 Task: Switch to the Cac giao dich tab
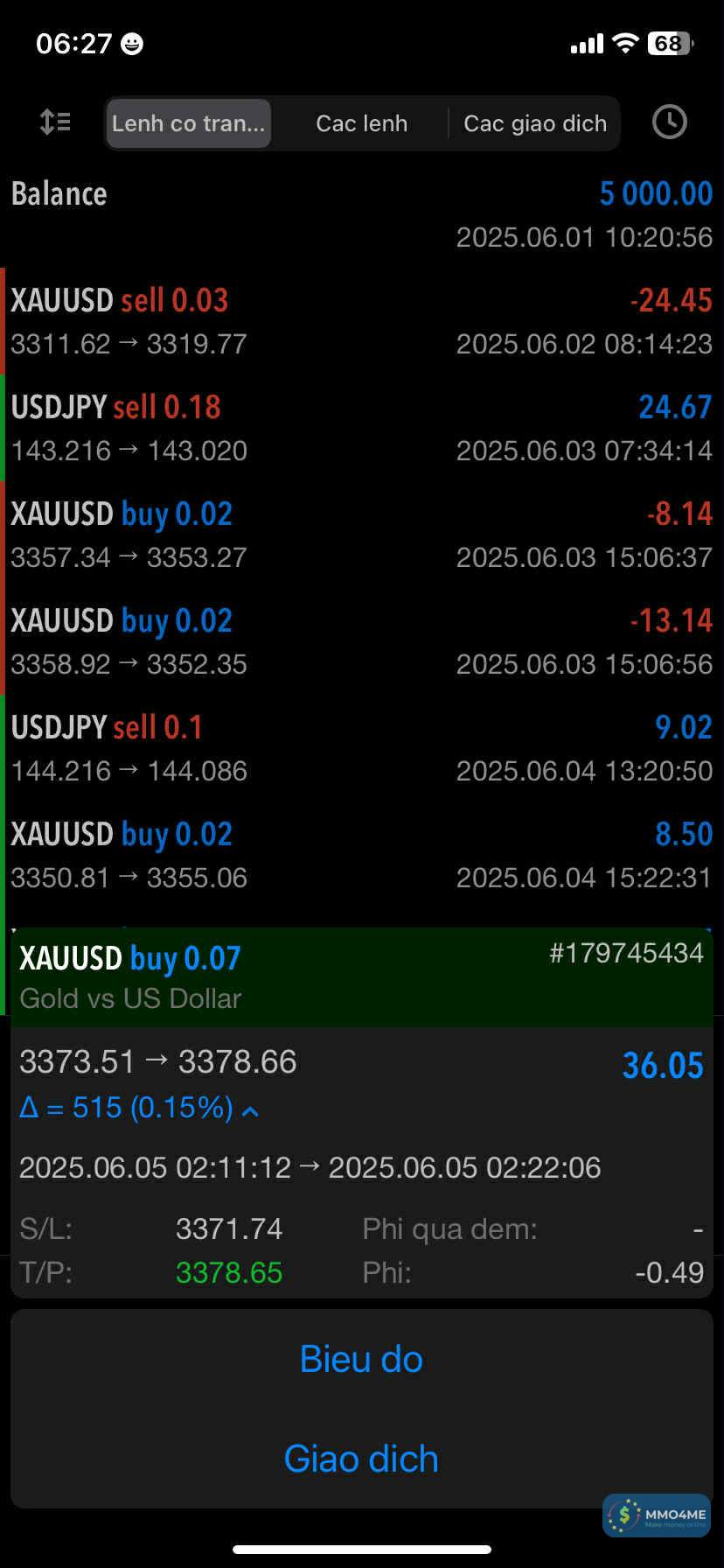point(534,123)
